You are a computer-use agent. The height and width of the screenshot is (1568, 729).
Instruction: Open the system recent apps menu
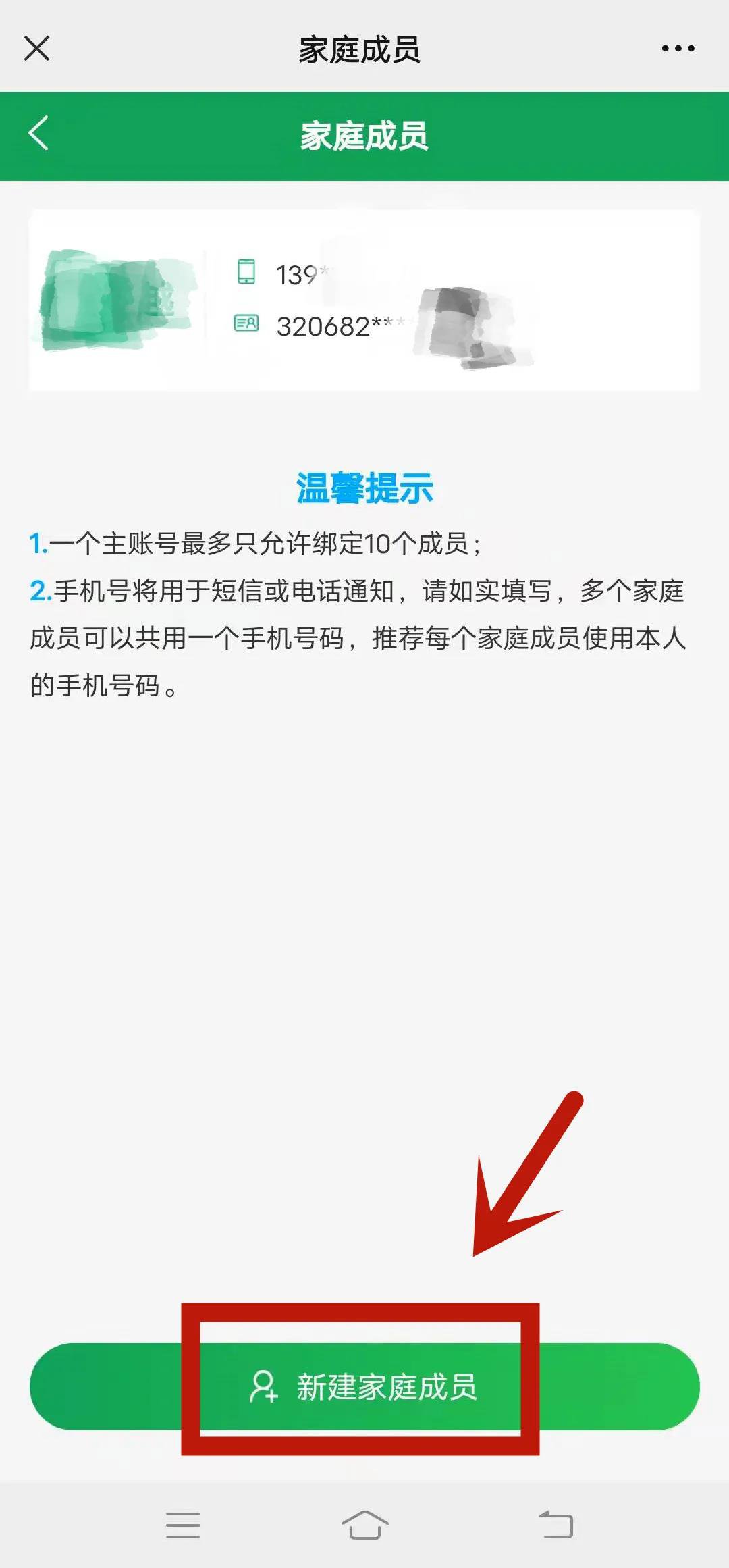pos(182,1525)
